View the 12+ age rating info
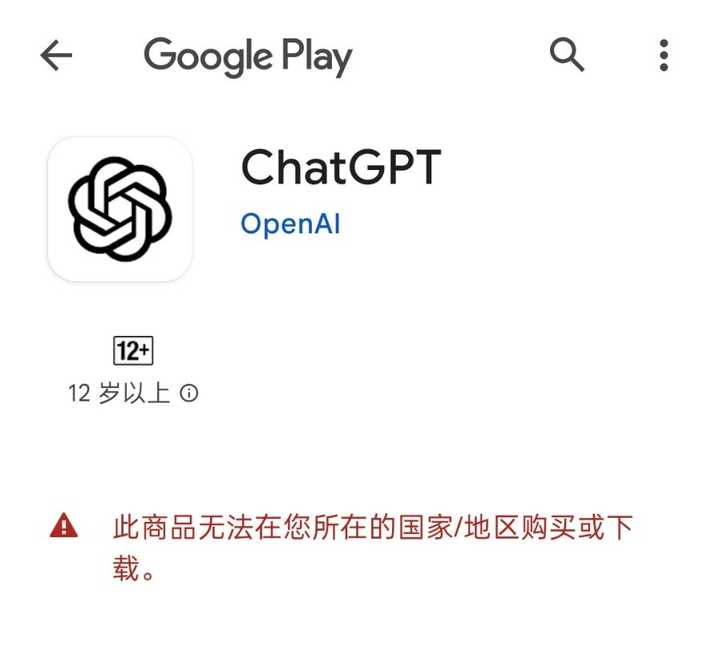720x659 pixels. click(x=189, y=394)
